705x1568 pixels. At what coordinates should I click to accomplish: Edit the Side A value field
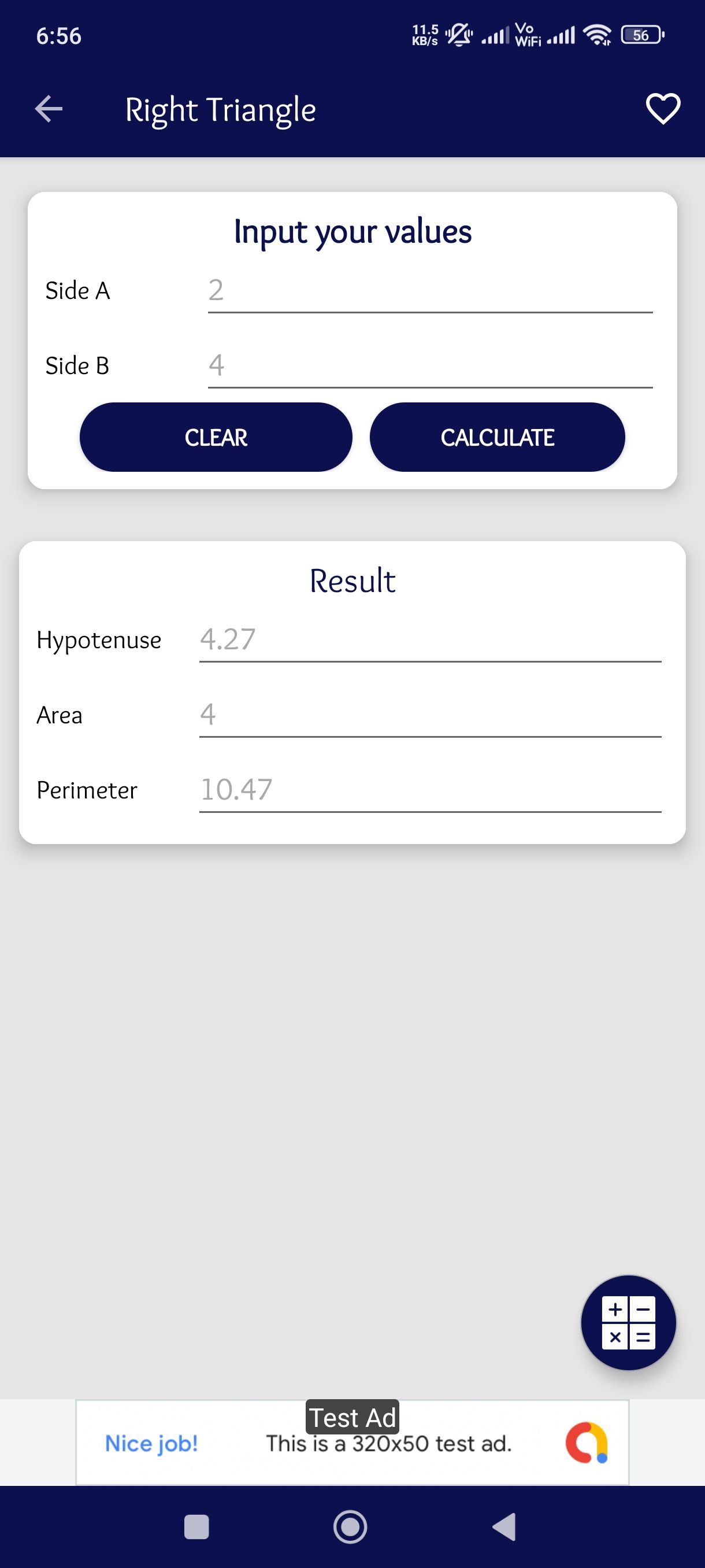click(x=429, y=291)
